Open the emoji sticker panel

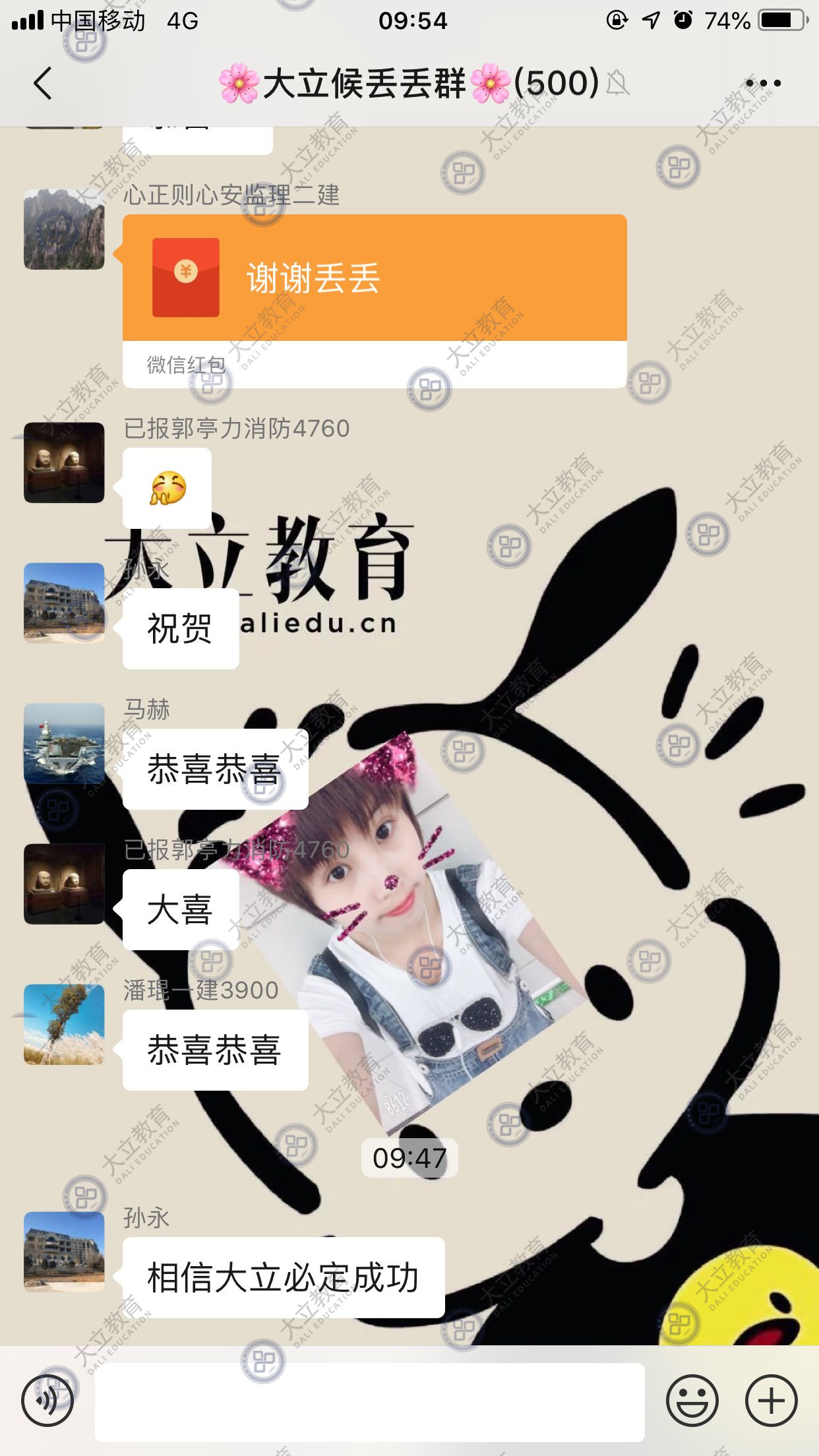coord(692,1401)
